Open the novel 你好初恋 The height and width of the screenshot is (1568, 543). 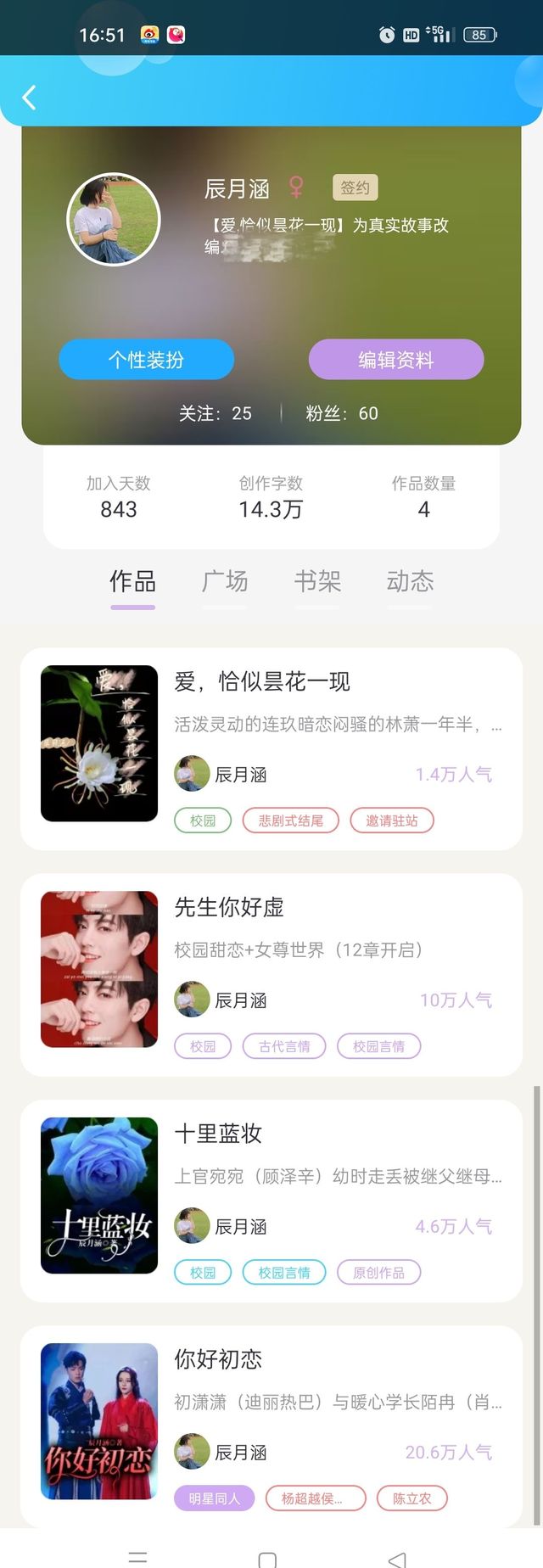pos(218,1359)
